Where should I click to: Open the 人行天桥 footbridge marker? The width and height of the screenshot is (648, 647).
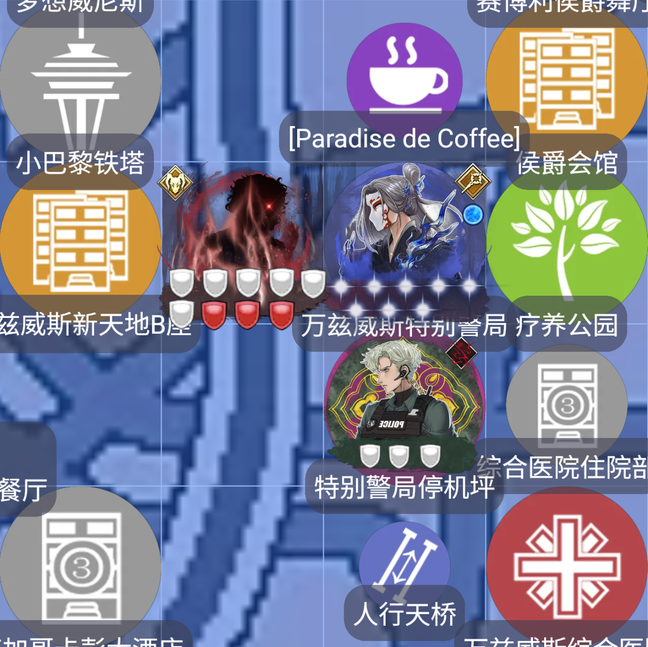point(404,565)
